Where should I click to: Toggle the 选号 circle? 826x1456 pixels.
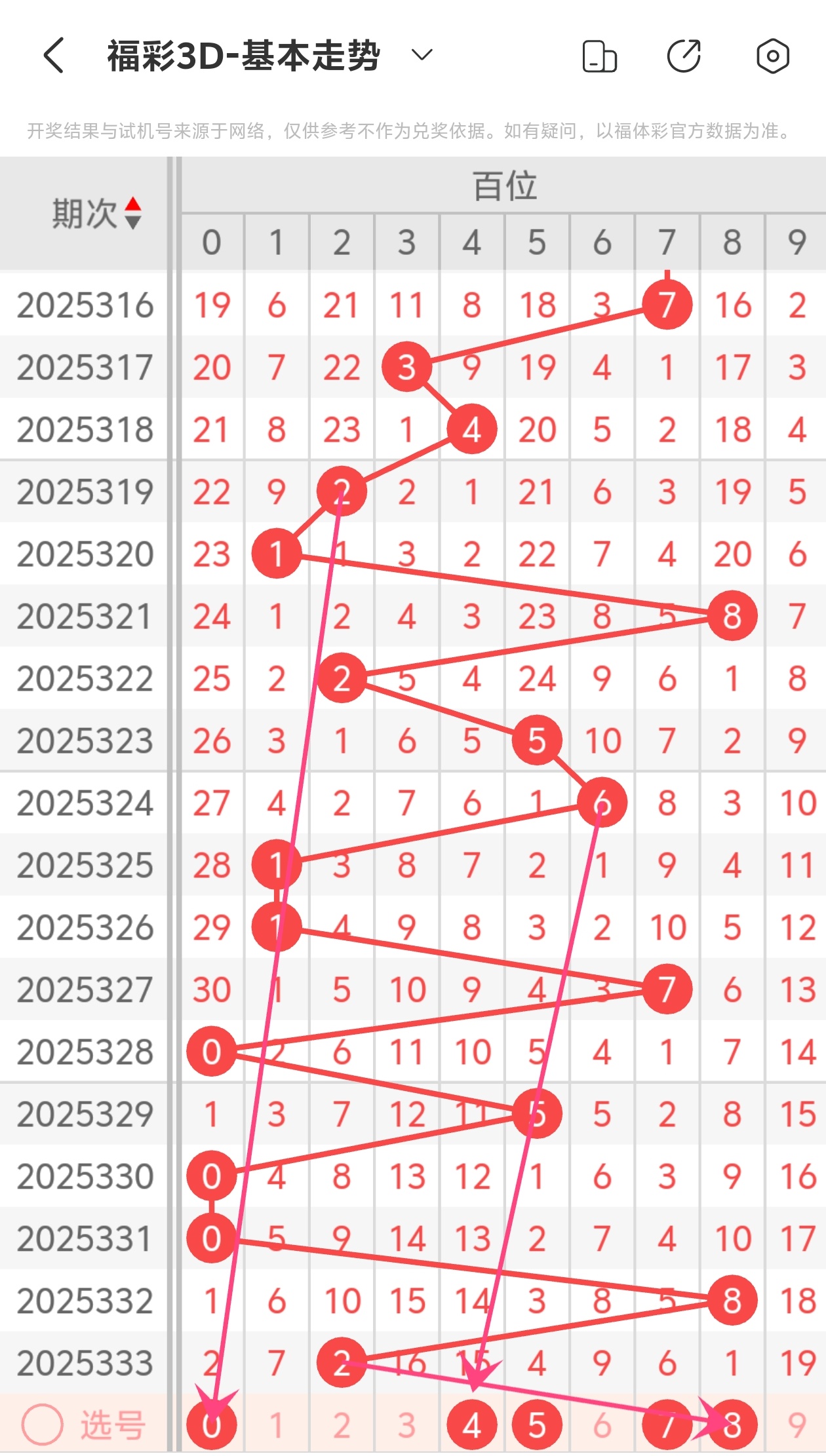pos(42,1425)
